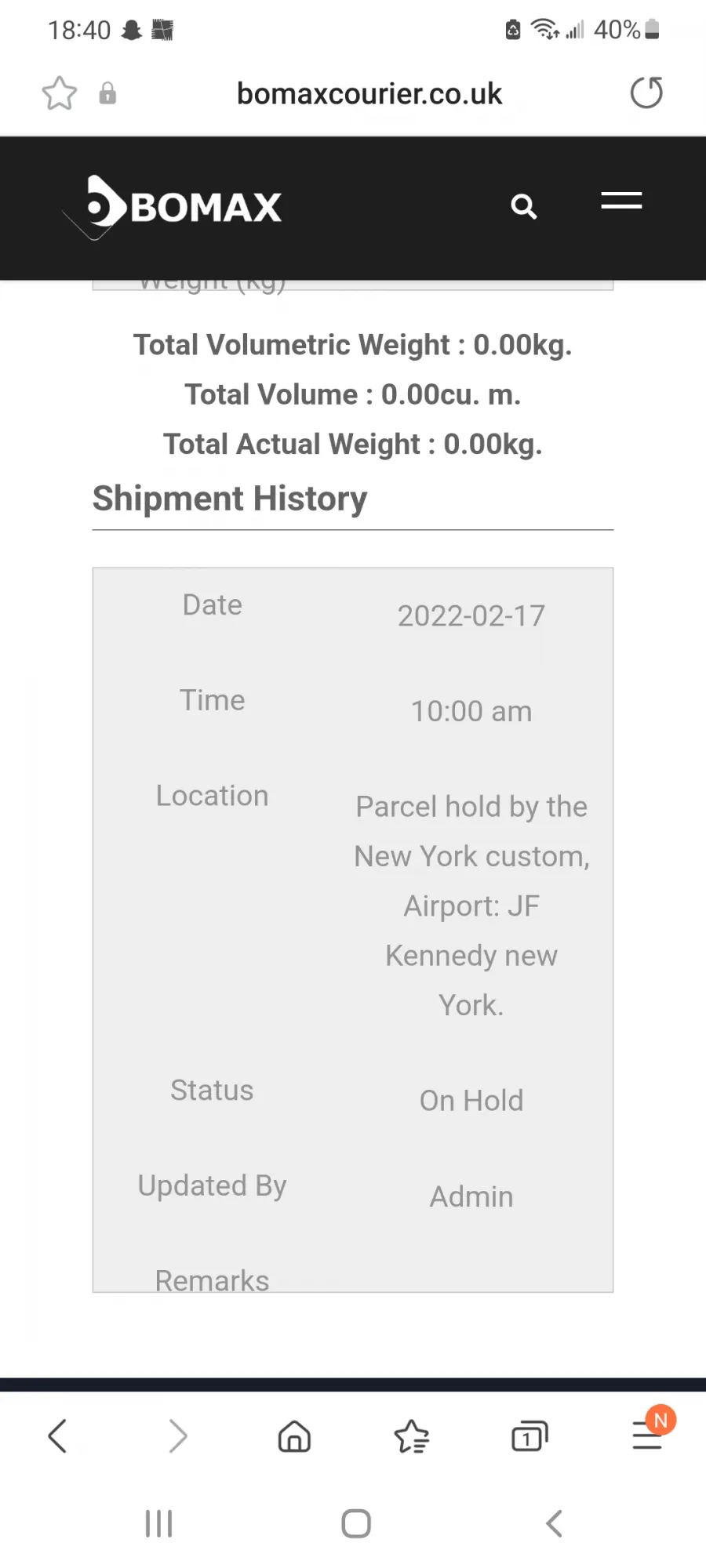706x1568 pixels.
Task: Tap the bomaxcourier.co.uk address bar
Action: pos(369,94)
